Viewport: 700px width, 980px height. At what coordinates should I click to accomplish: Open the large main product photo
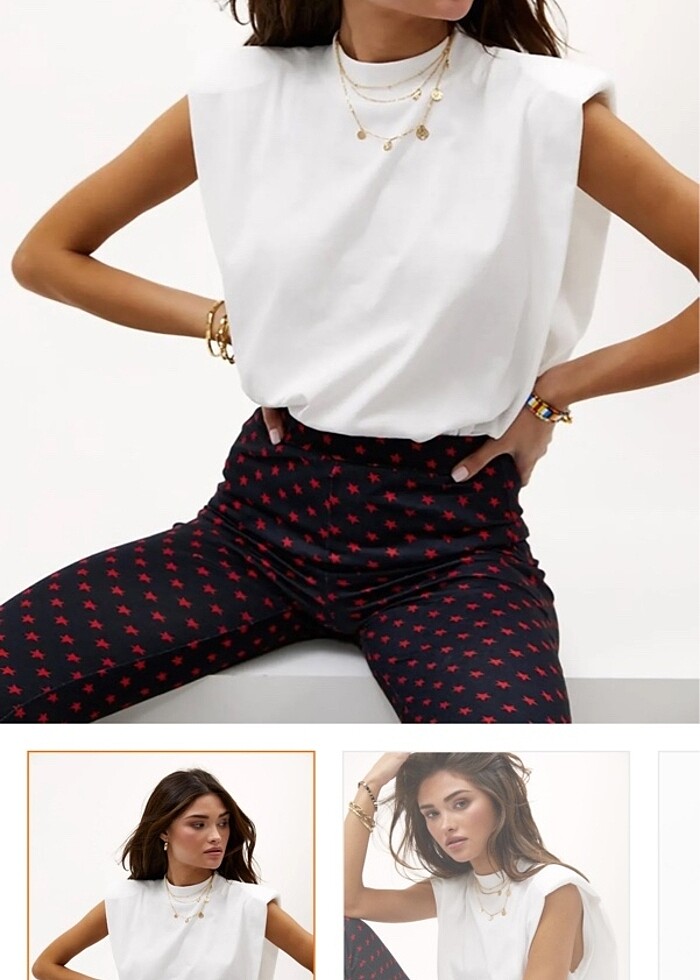[x=350, y=360]
